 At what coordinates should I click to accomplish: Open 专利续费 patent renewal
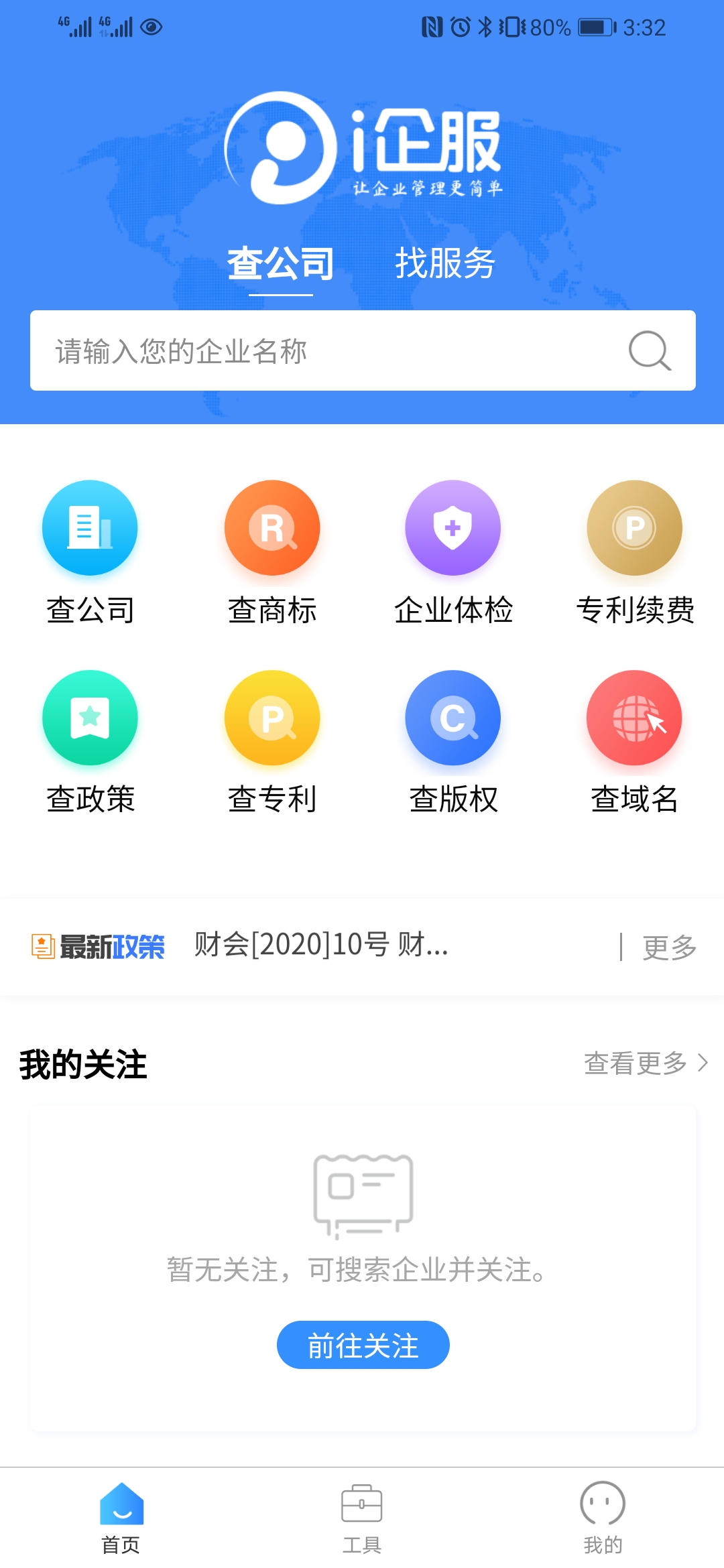point(634,528)
